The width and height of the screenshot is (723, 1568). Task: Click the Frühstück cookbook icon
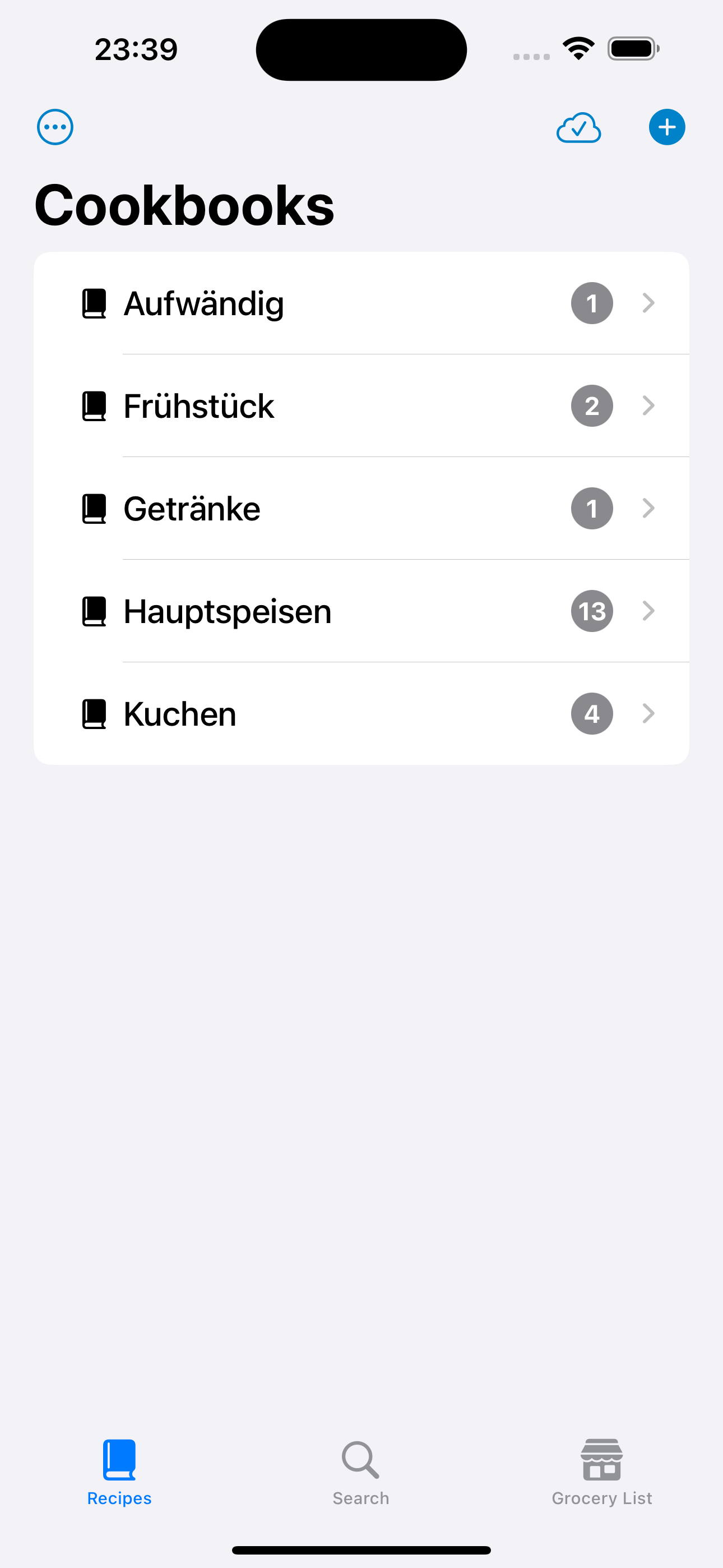(x=94, y=405)
